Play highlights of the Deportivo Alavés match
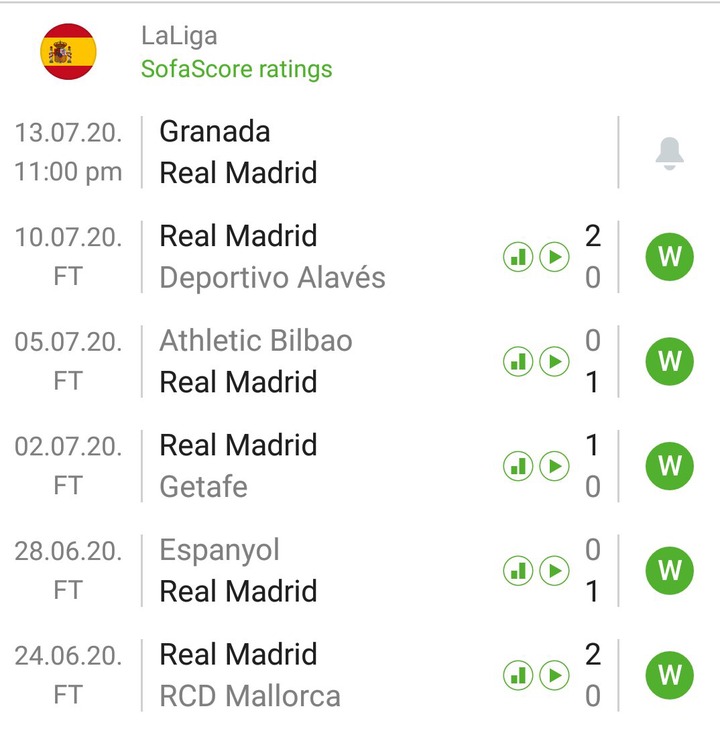The image size is (720, 729). click(554, 257)
